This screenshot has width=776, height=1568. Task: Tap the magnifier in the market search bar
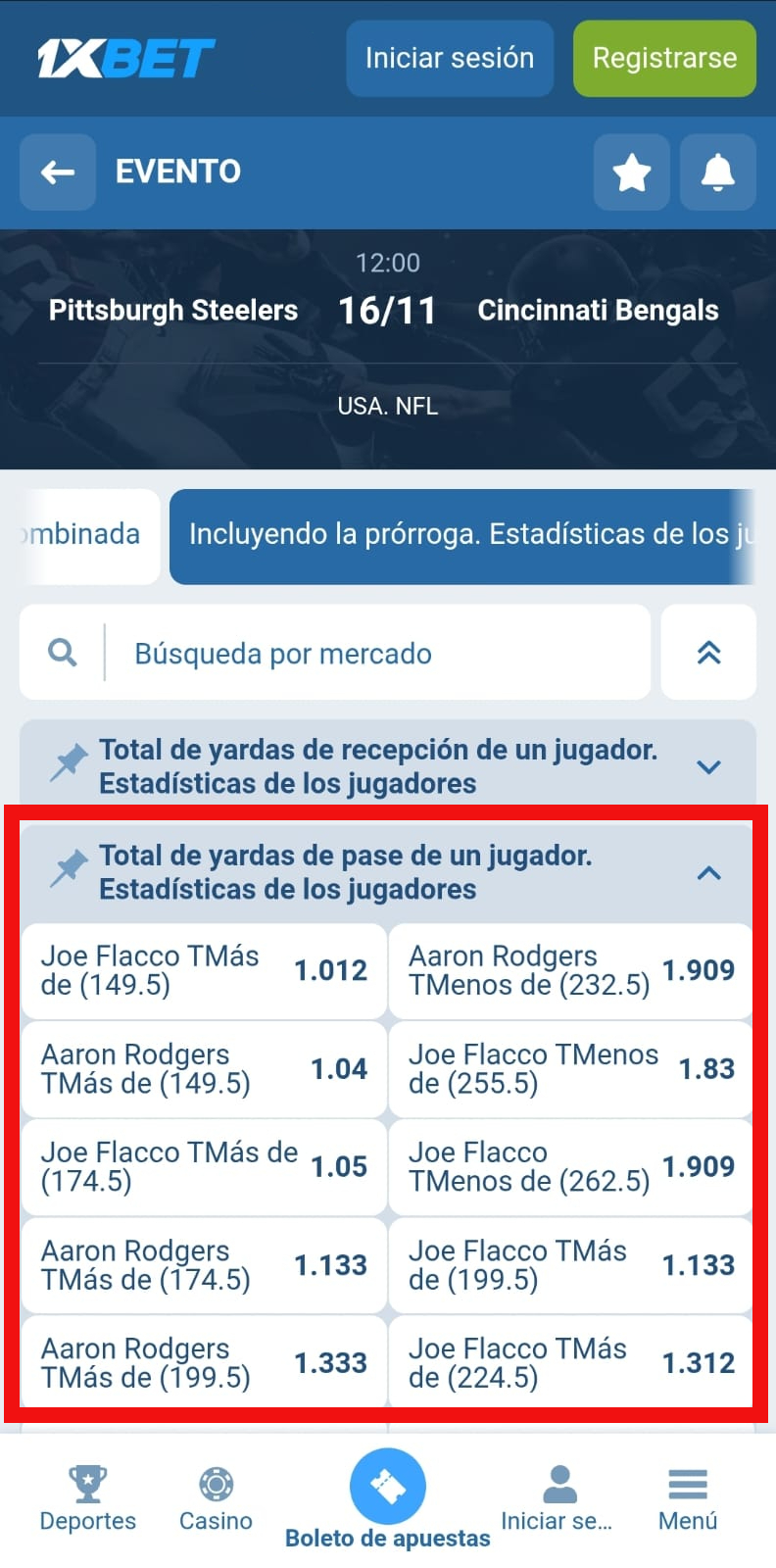pyautogui.click(x=61, y=653)
